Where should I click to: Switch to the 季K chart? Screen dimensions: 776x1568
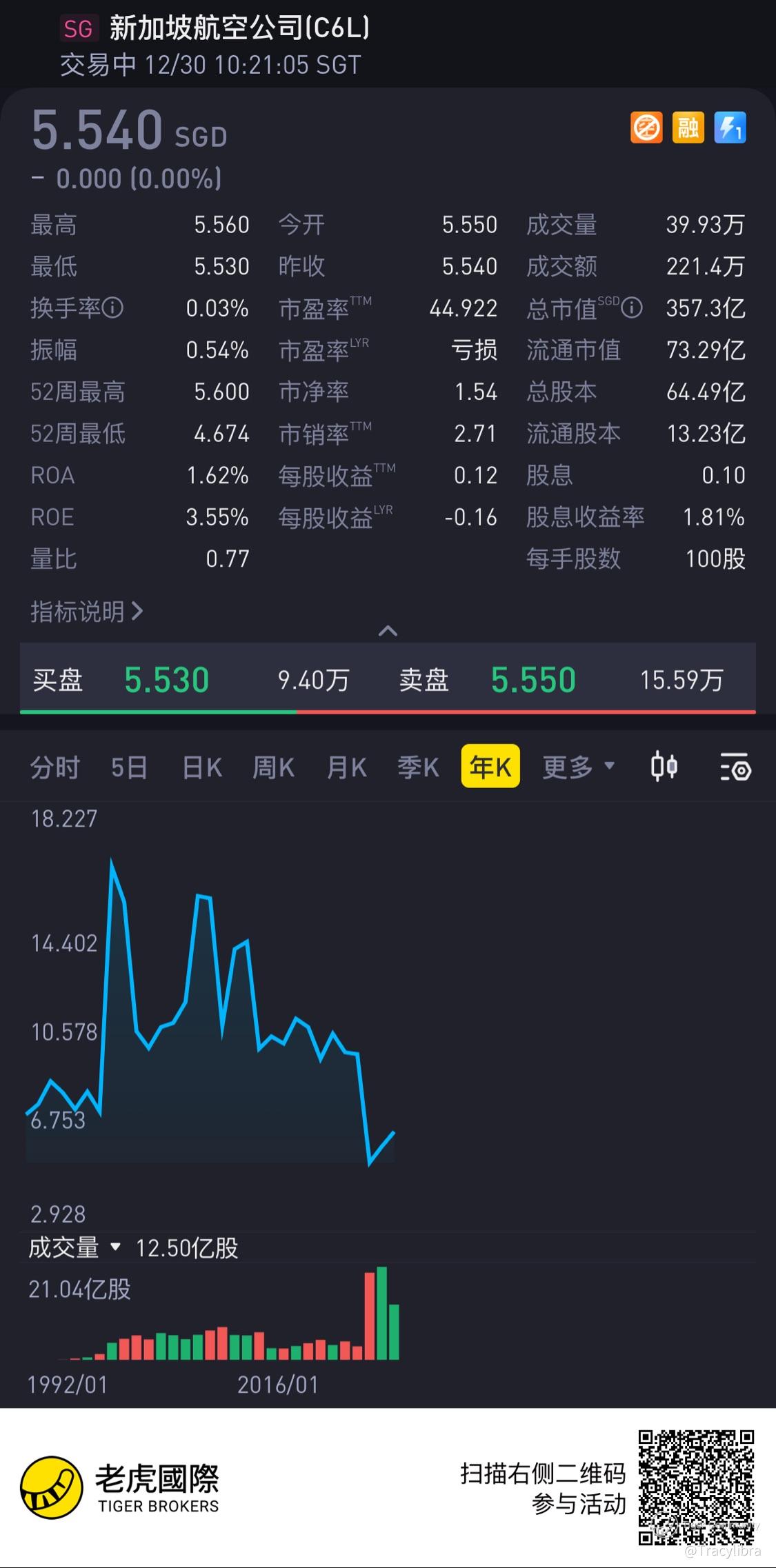coord(418,767)
